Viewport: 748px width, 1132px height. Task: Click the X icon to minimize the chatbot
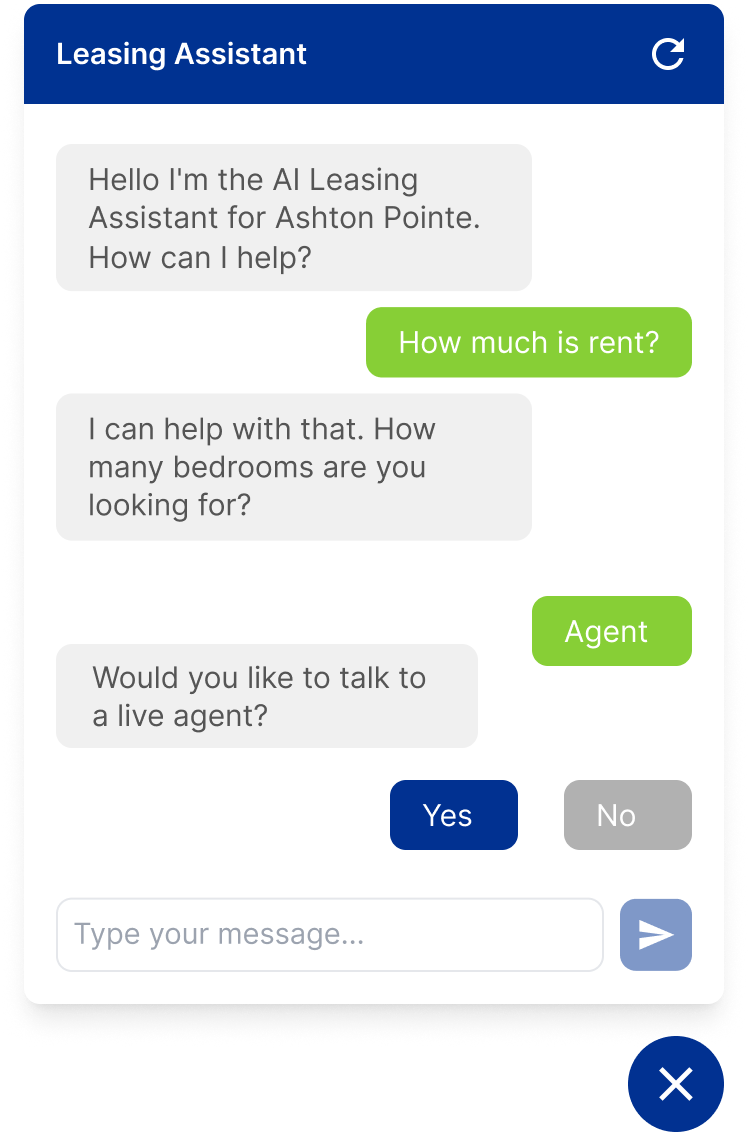676,1083
